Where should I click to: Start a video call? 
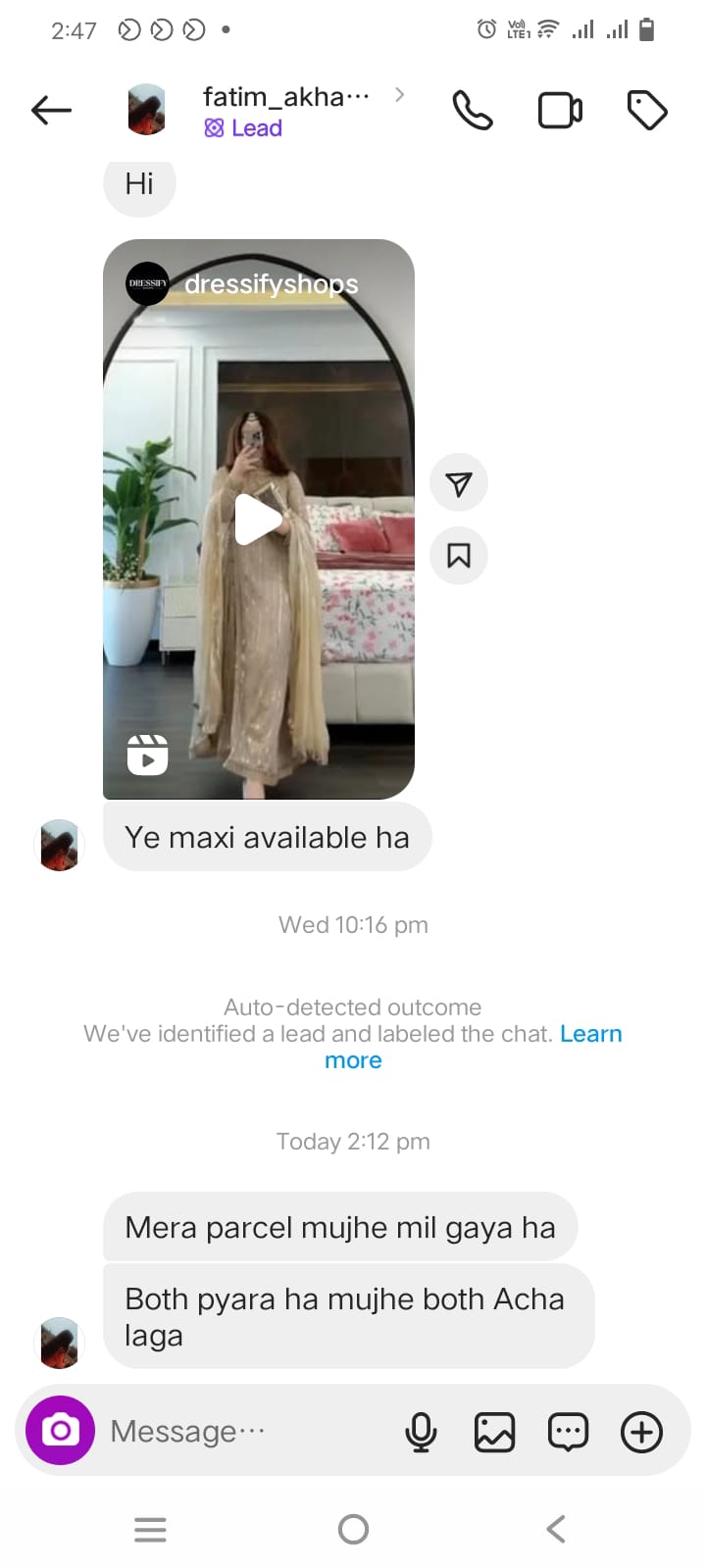coord(560,110)
